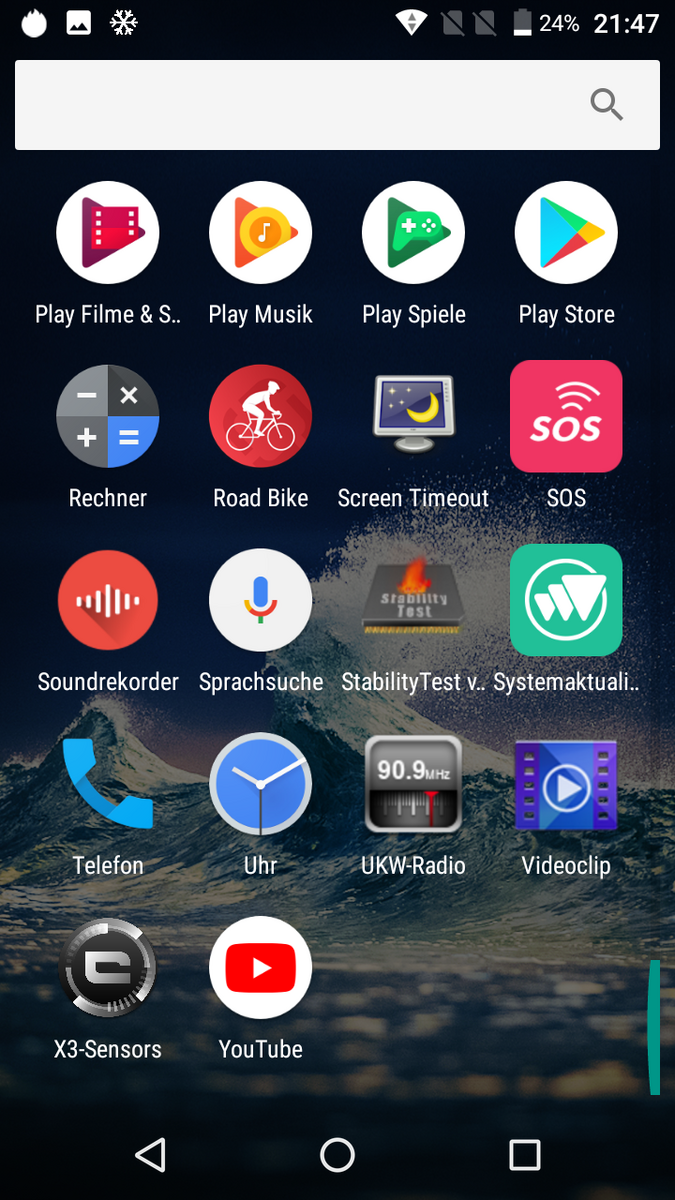Launch the Play Store
Screen dimensions: 675x1200
point(566,232)
